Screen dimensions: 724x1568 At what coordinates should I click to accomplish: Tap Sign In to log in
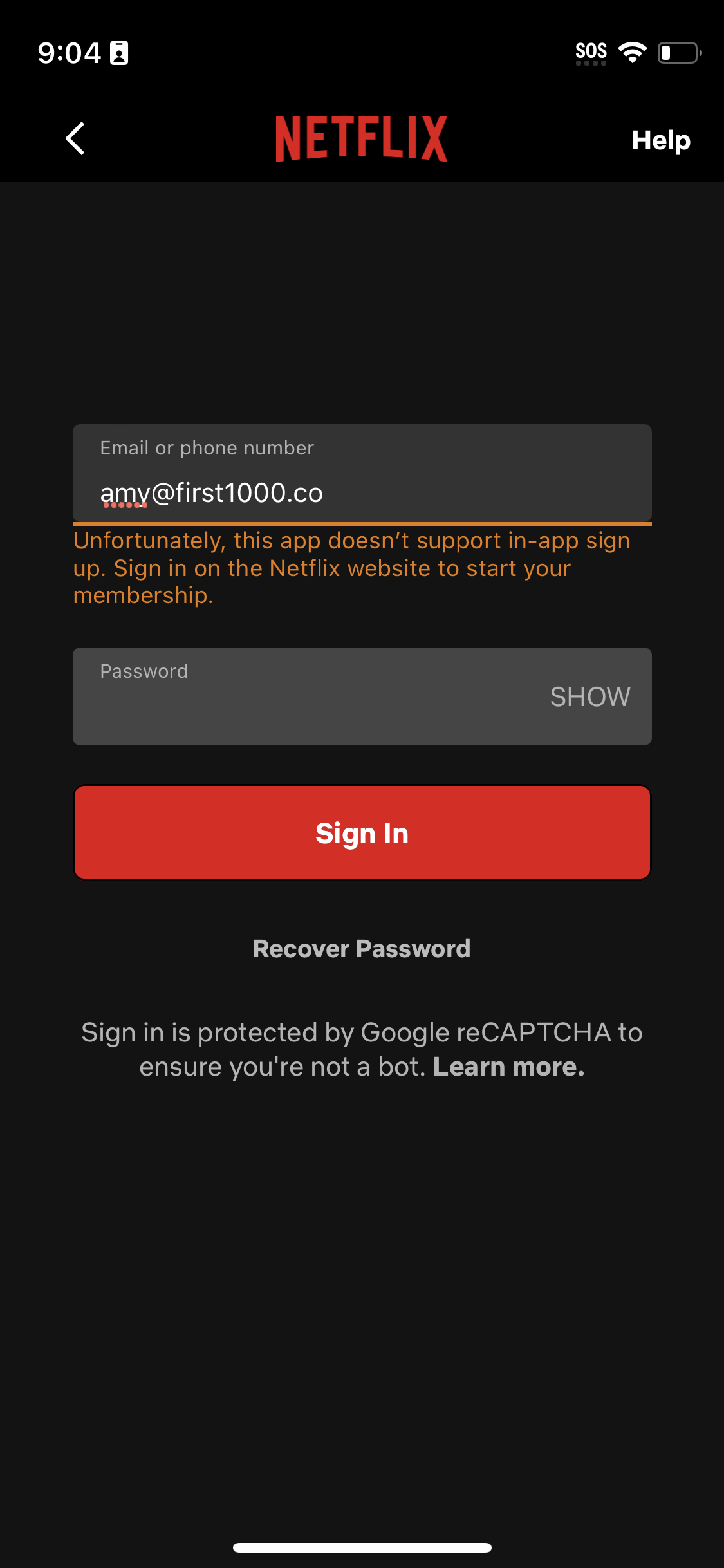[x=362, y=832]
